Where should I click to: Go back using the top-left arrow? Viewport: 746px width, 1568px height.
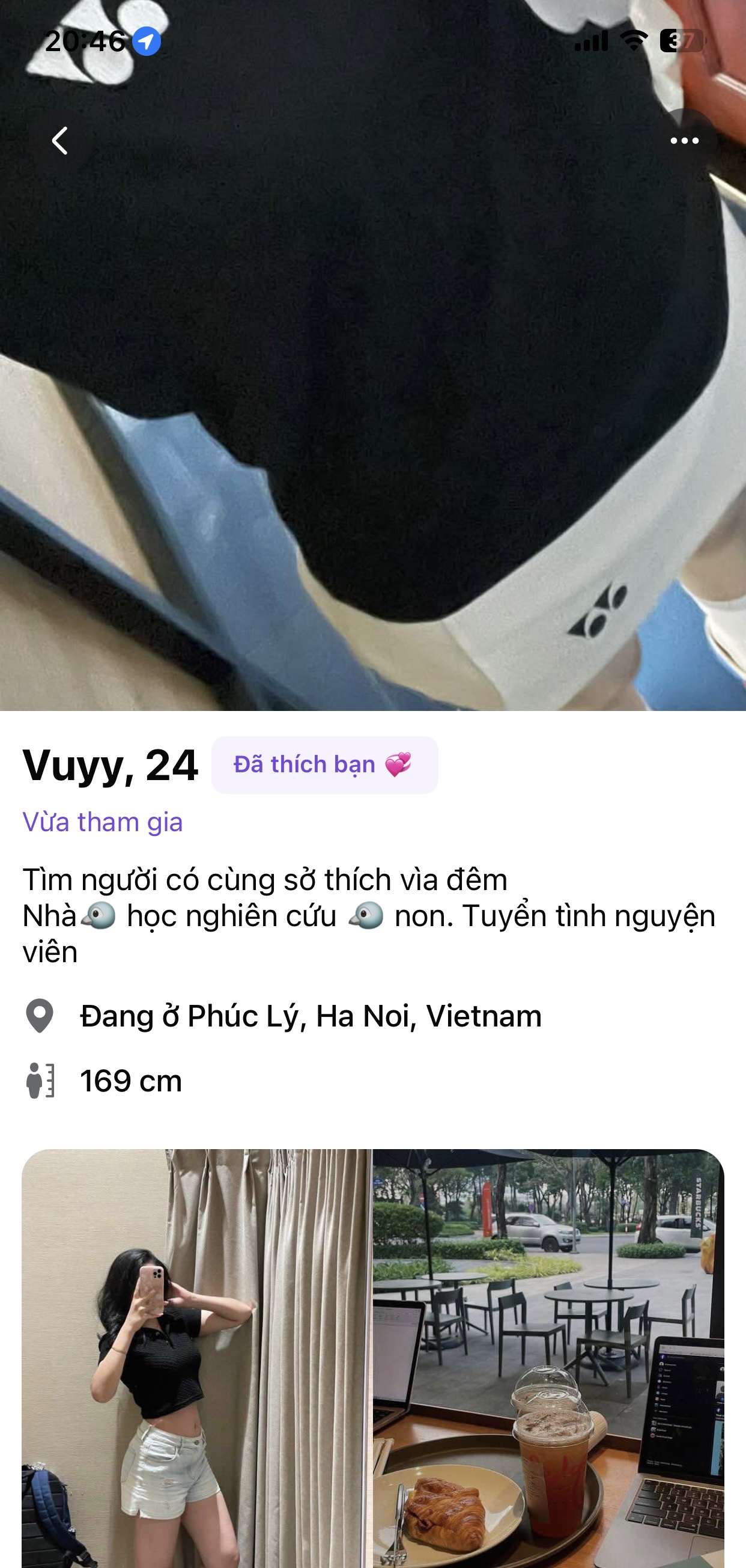[60, 141]
